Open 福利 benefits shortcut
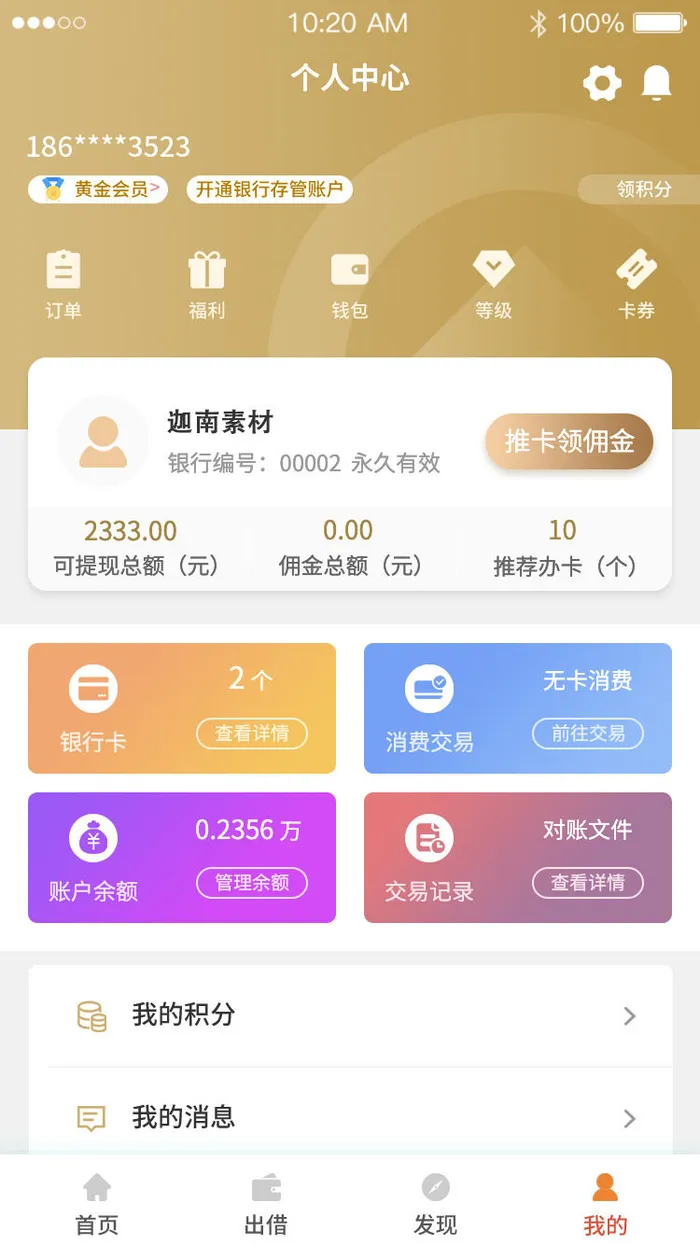 [207, 285]
